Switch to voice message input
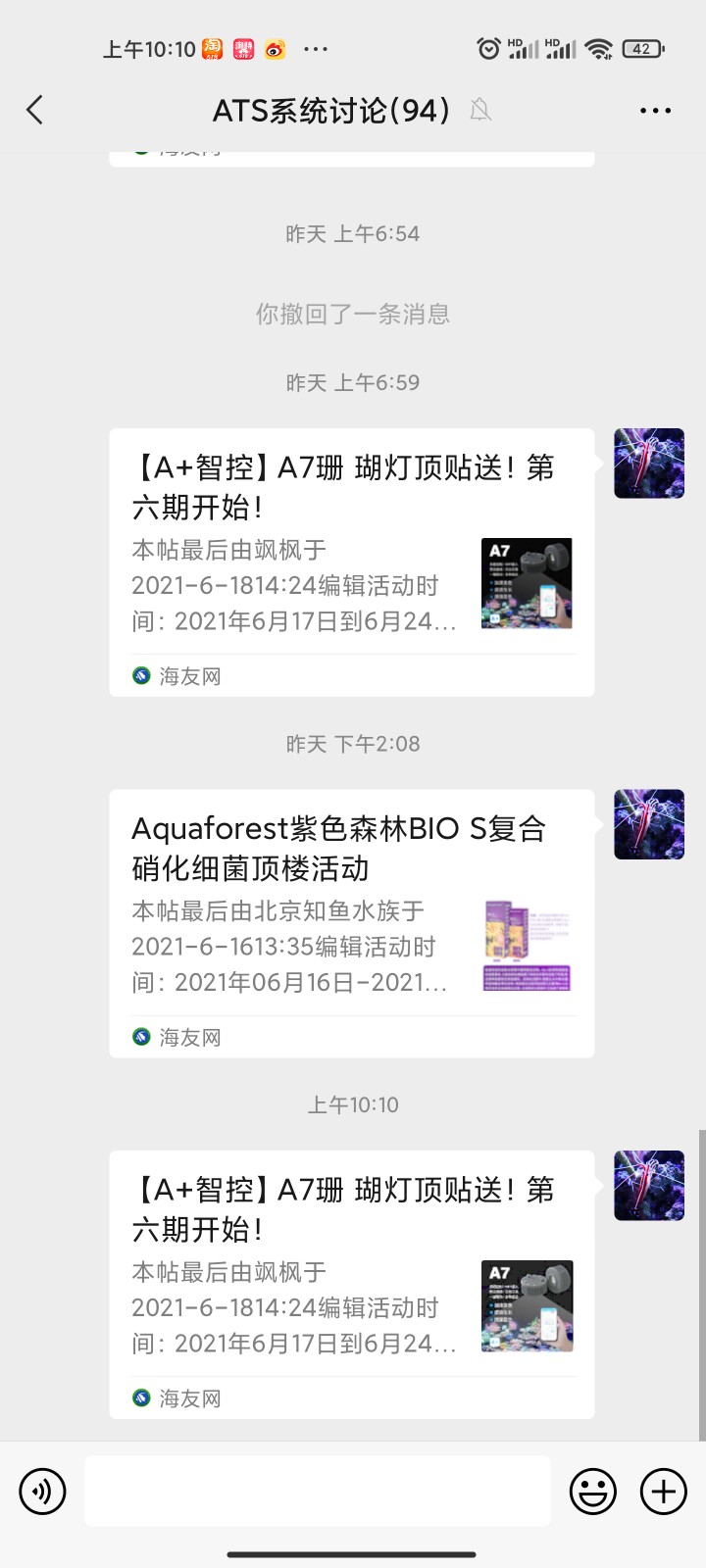 click(42, 1492)
